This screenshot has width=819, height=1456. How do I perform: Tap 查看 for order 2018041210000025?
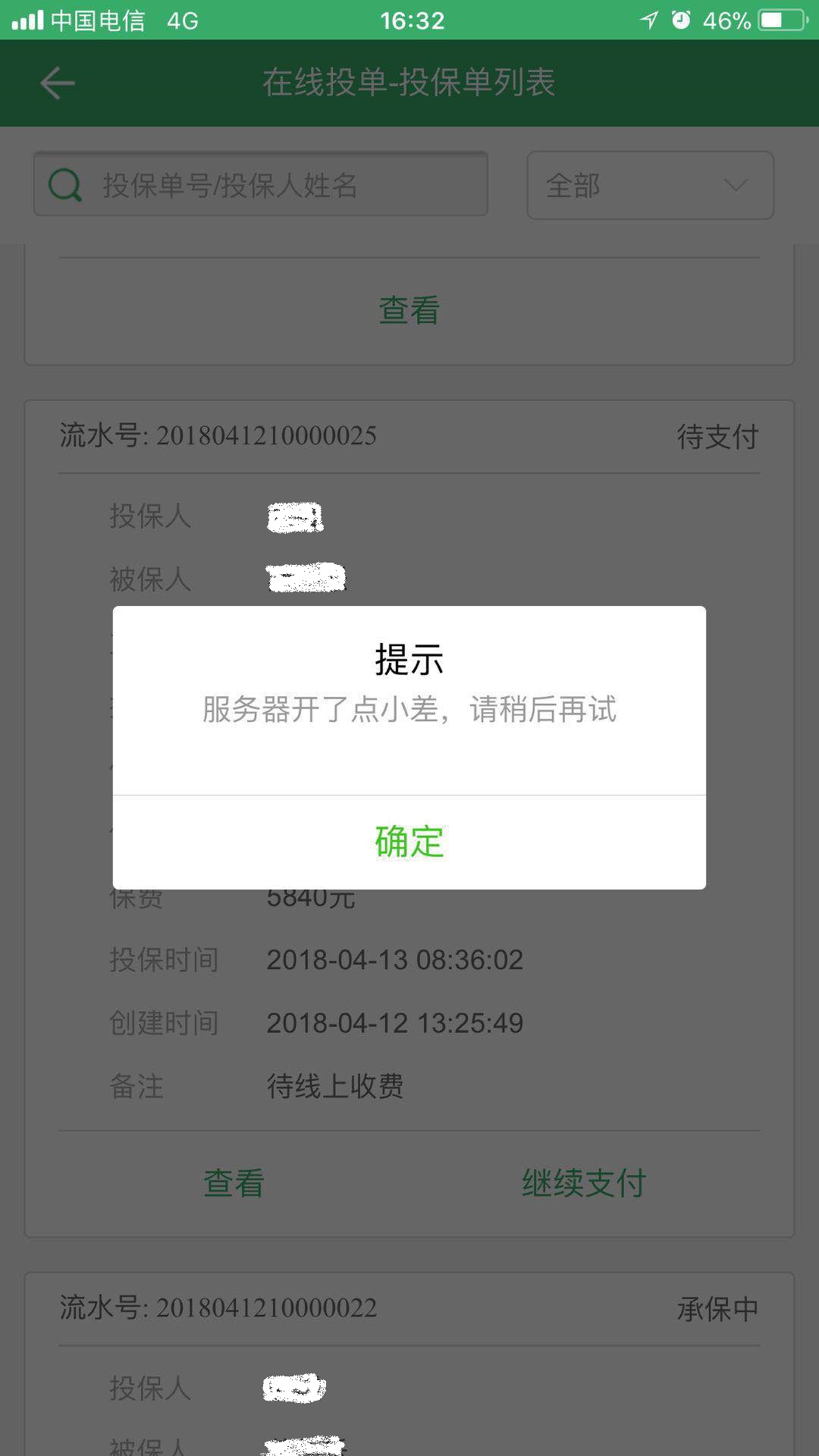click(234, 1183)
